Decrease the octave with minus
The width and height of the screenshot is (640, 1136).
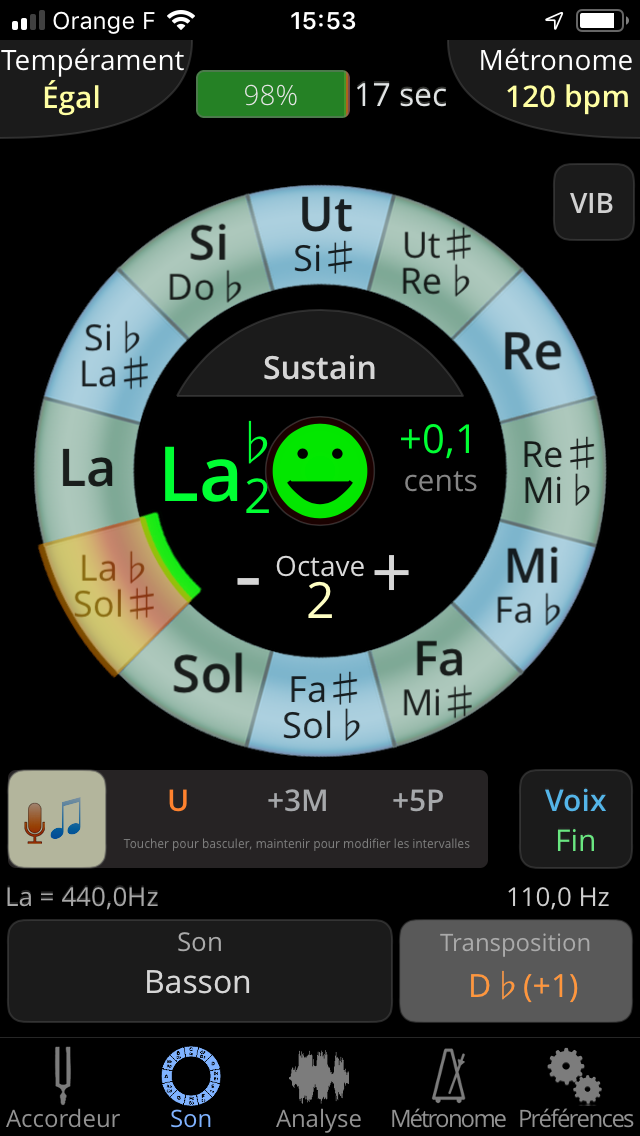click(x=248, y=578)
